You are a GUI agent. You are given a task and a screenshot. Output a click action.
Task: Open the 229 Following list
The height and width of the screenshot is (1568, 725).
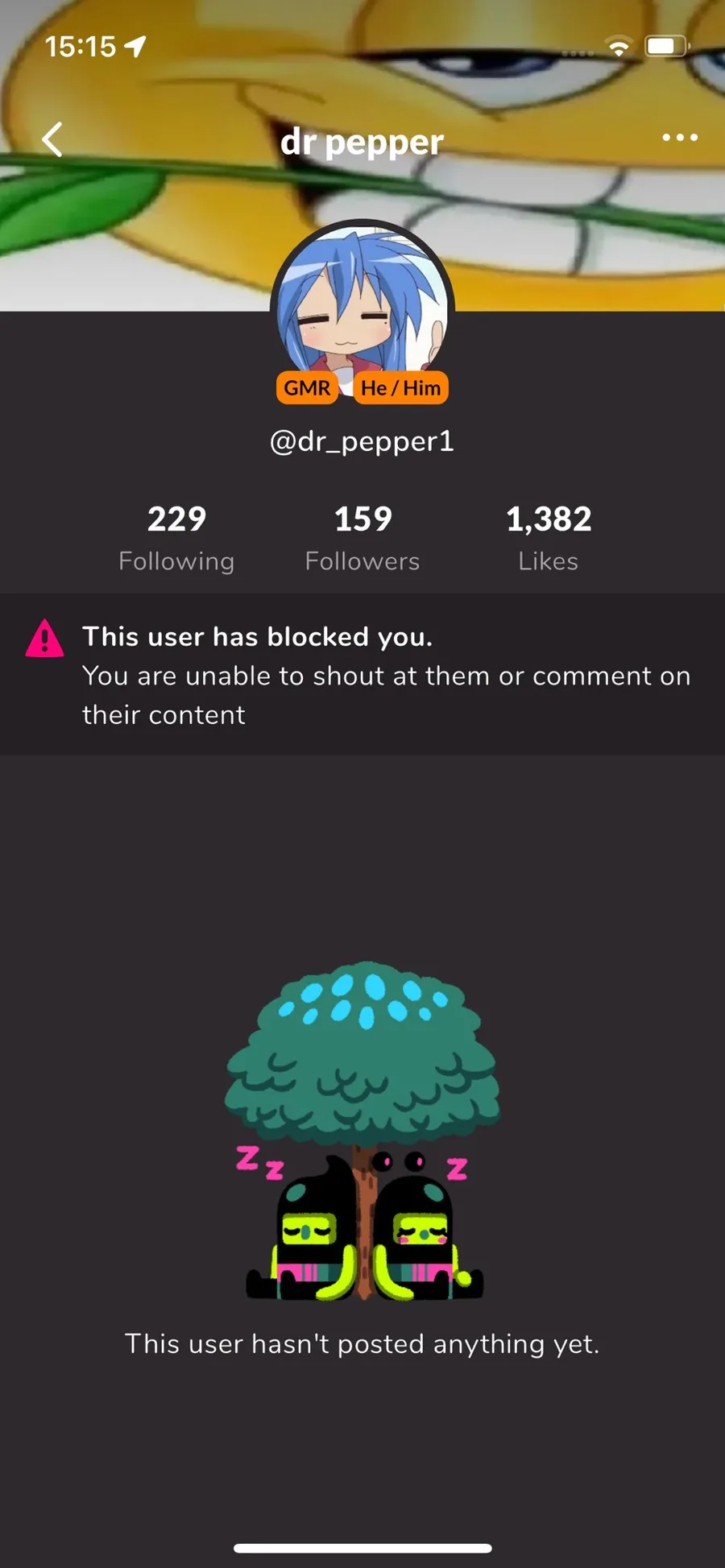tap(176, 538)
